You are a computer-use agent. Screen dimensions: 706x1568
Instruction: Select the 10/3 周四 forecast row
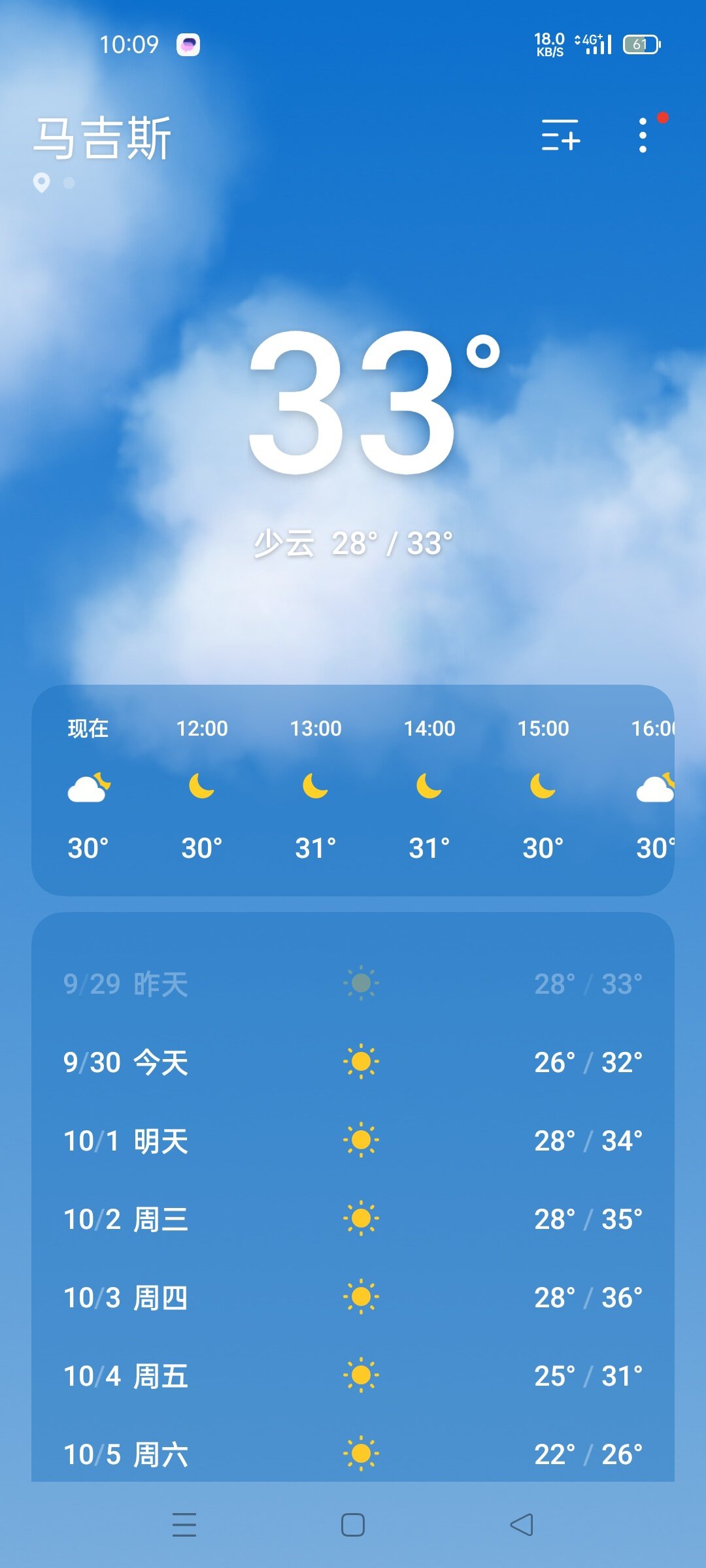(353, 1298)
